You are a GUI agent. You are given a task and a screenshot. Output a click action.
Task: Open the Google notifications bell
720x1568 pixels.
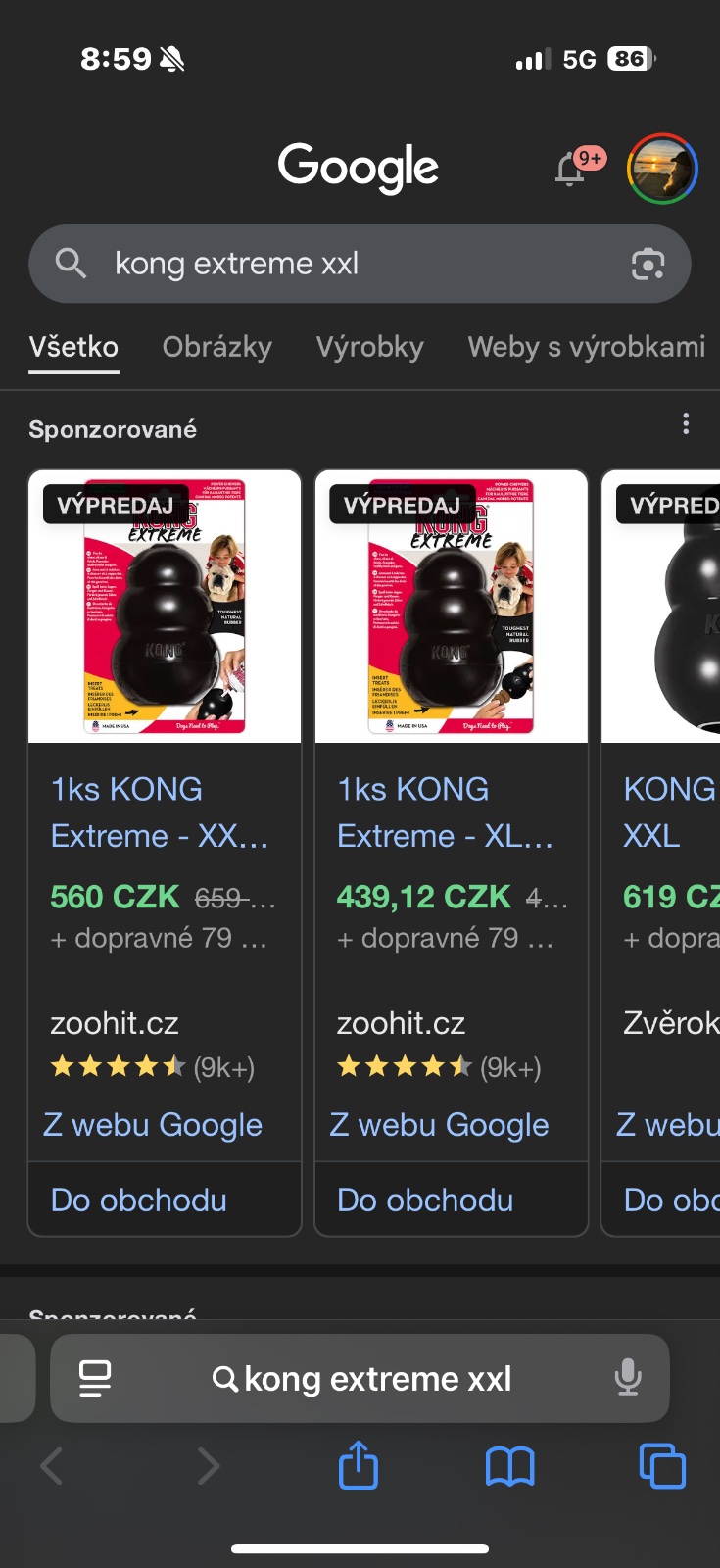click(570, 170)
